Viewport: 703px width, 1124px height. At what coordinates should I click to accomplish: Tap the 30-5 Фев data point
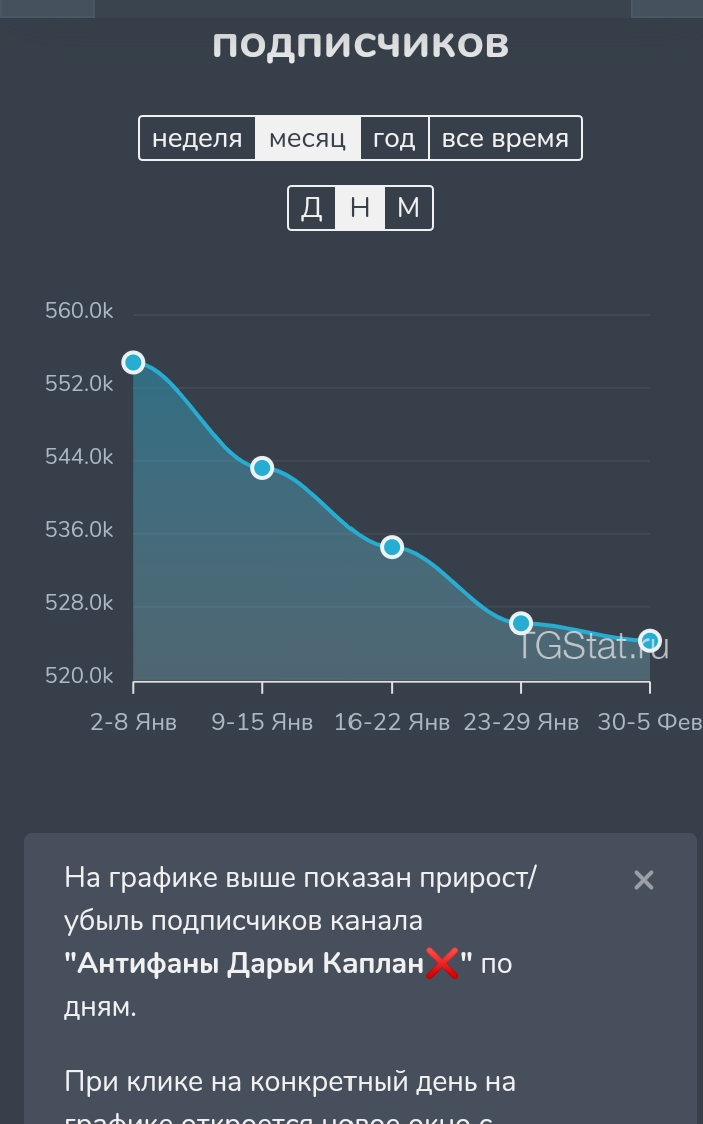coord(649,641)
